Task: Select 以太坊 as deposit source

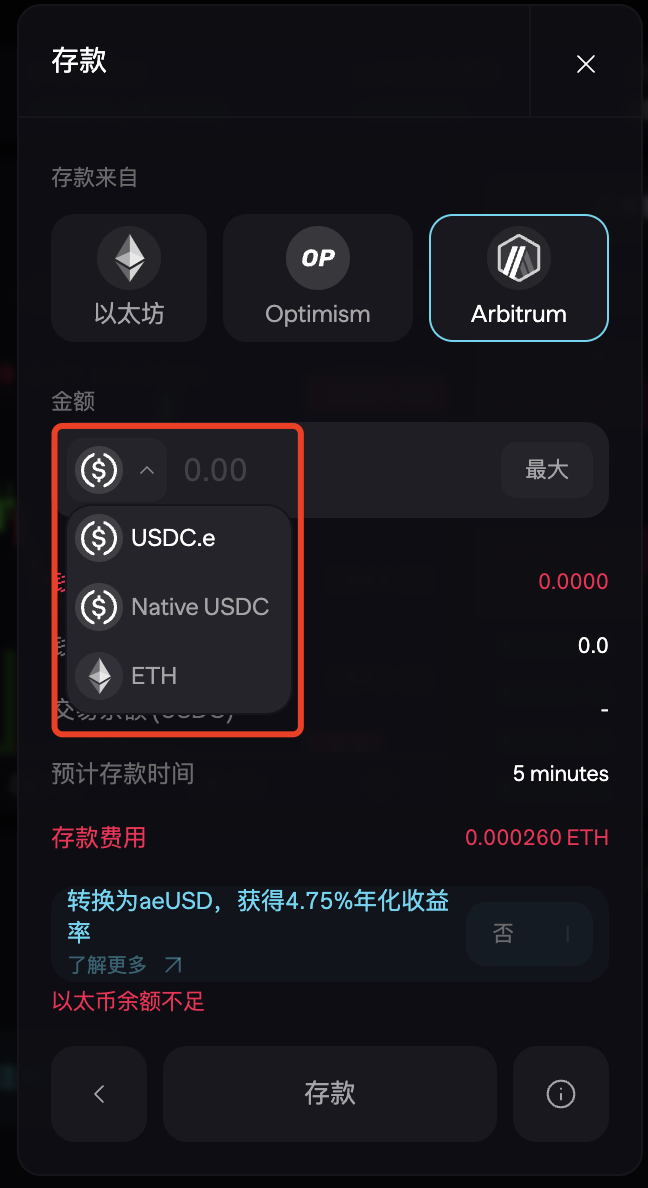Action: (x=129, y=278)
